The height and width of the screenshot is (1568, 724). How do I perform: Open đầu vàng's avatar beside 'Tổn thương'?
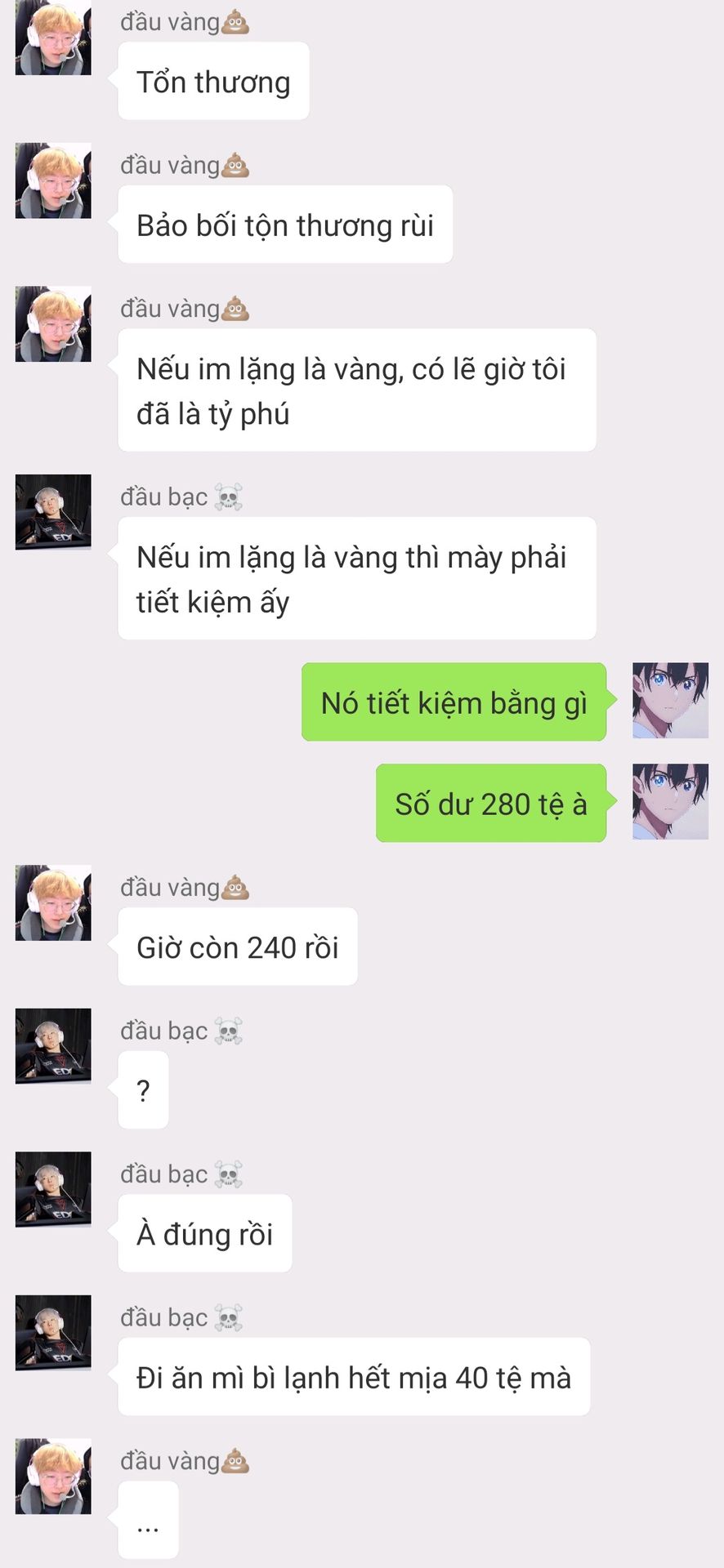coord(53,38)
